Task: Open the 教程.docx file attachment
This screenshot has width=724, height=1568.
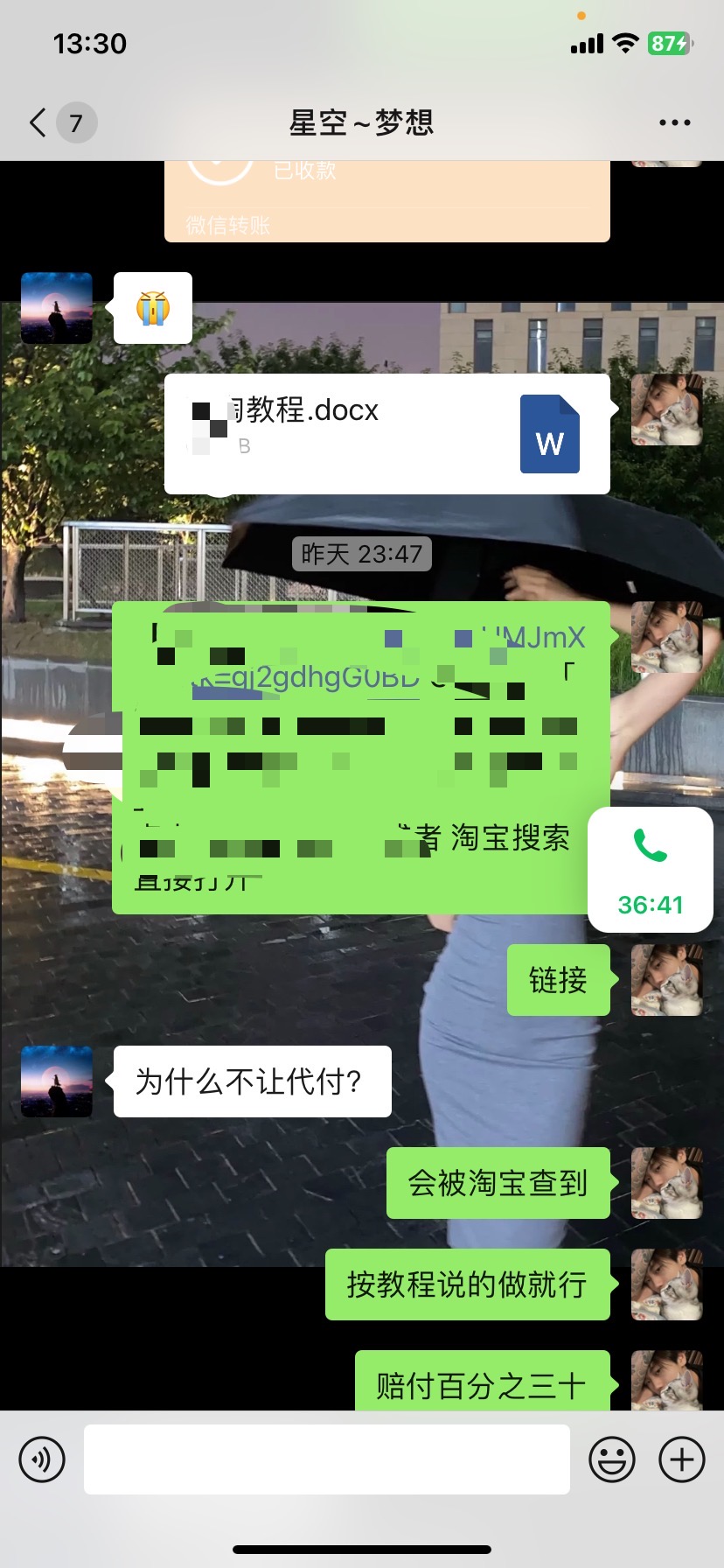Action: tap(386, 434)
